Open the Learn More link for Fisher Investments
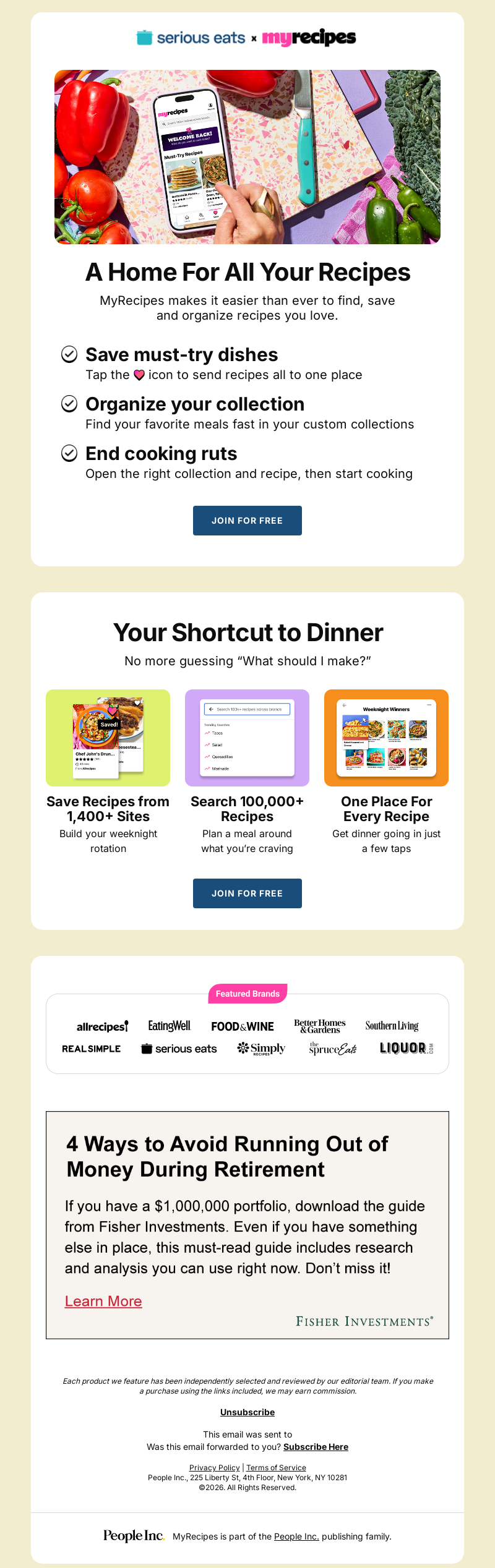Screen dimensions: 495x1568 (103, 1301)
